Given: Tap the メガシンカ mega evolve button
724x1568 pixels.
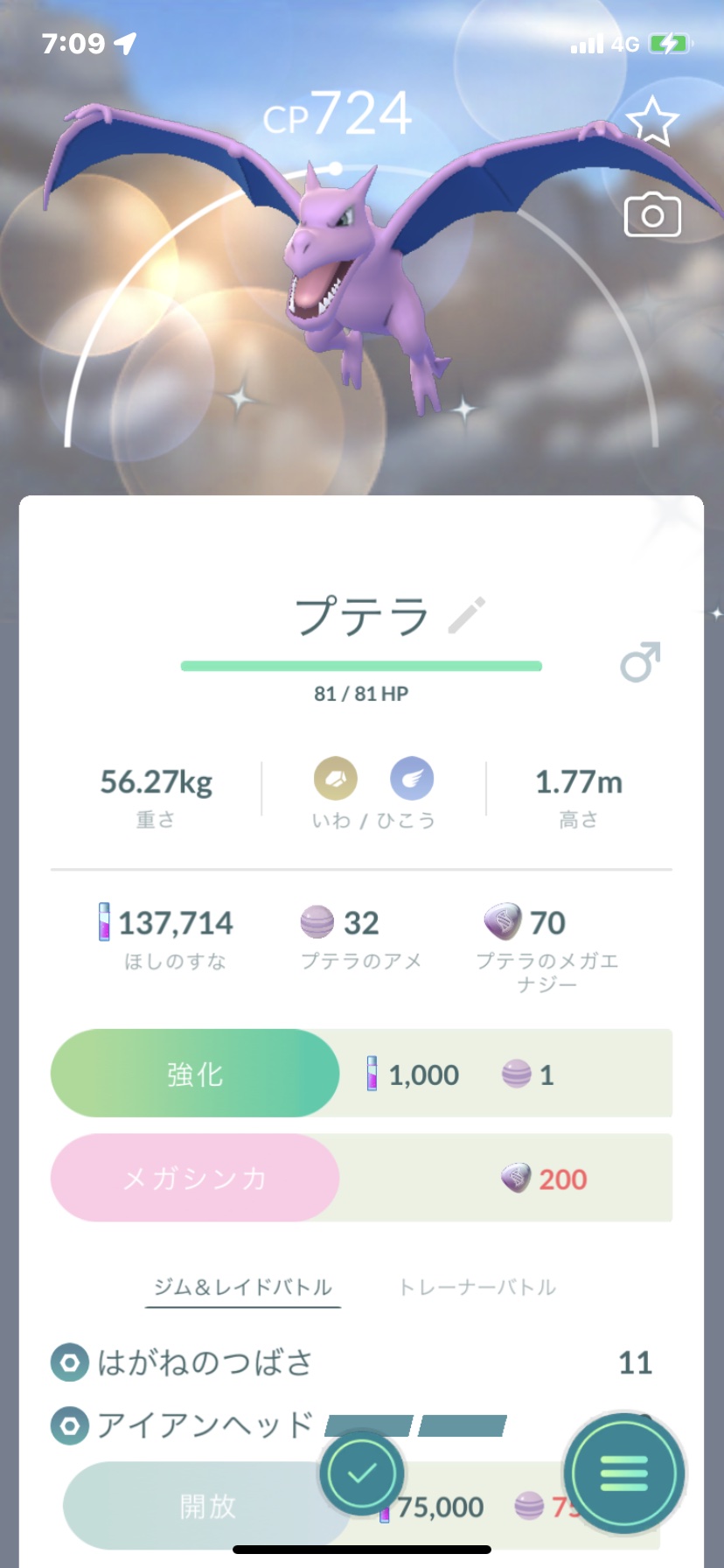Looking at the screenshot, I should pos(195,1178).
